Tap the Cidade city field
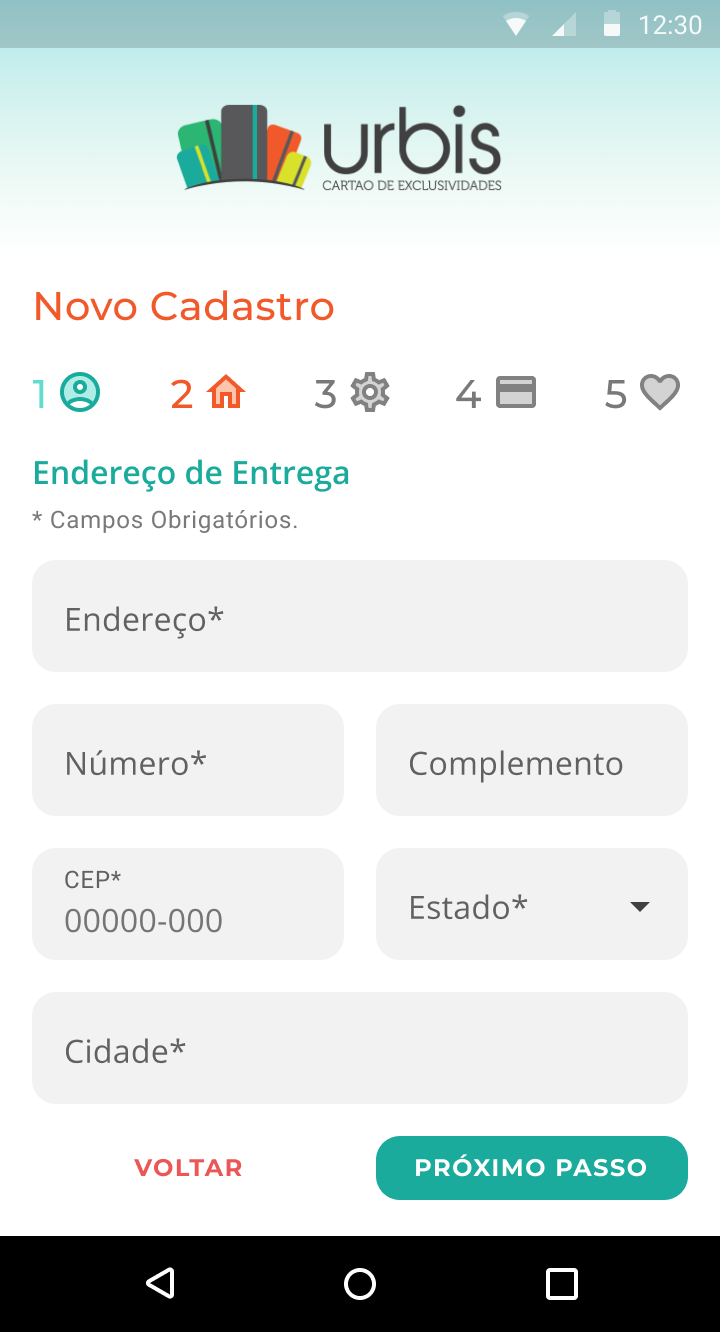 click(x=360, y=1048)
